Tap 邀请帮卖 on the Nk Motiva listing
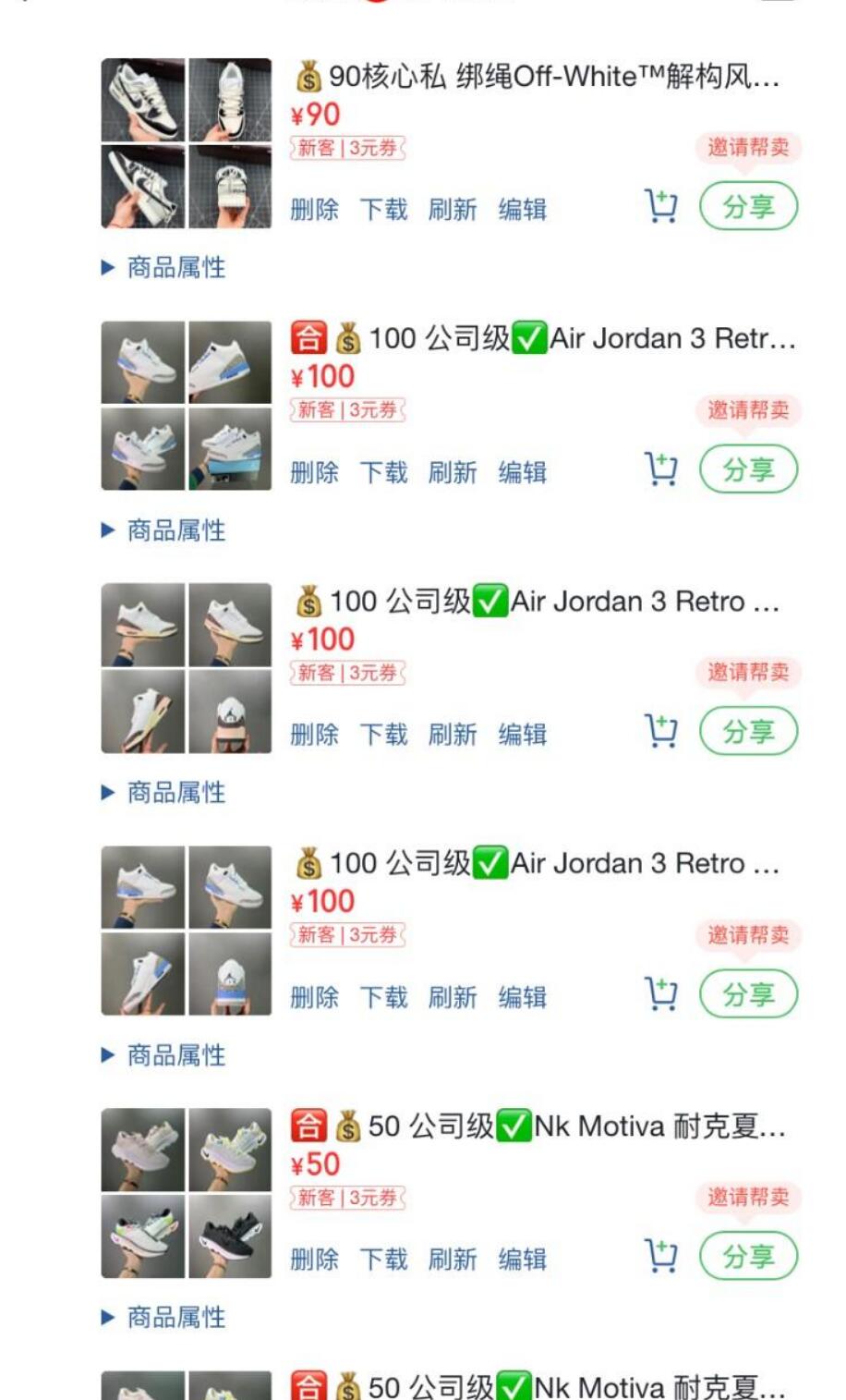 click(747, 1198)
